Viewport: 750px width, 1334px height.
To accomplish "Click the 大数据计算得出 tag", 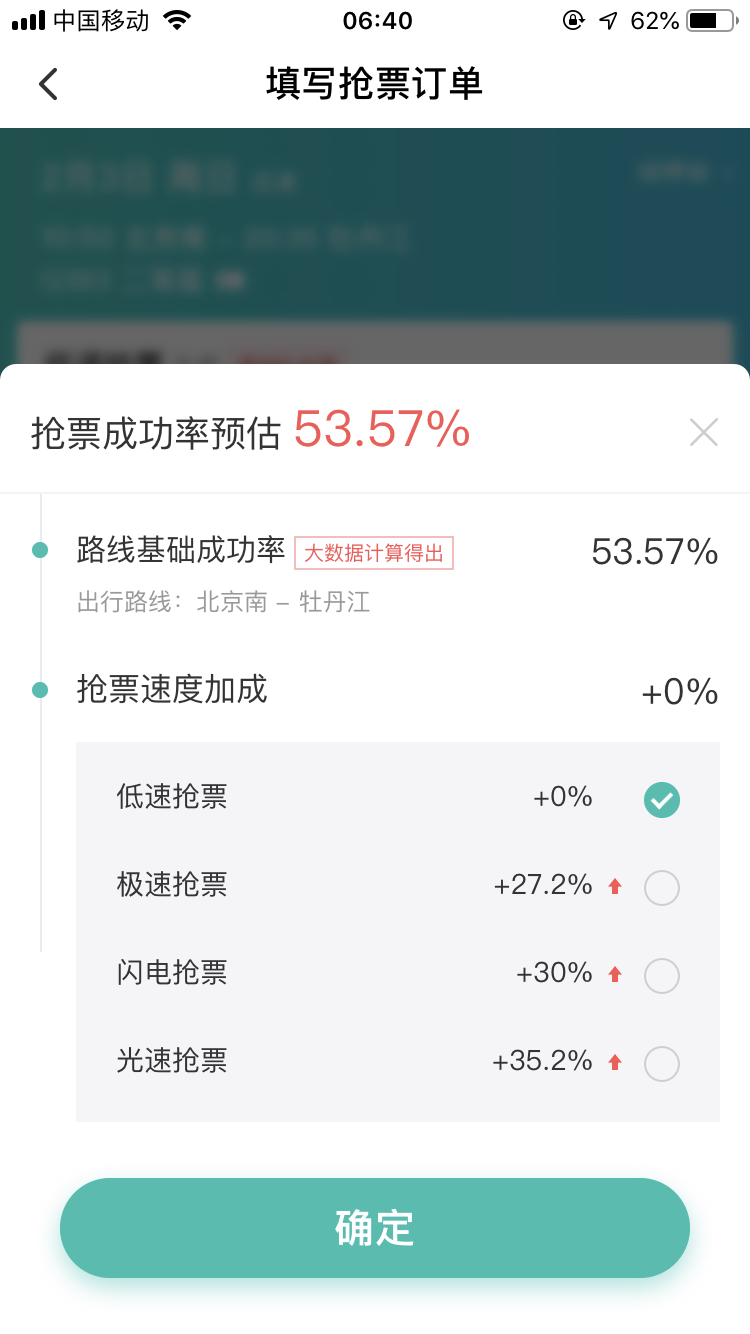I will tap(373, 552).
